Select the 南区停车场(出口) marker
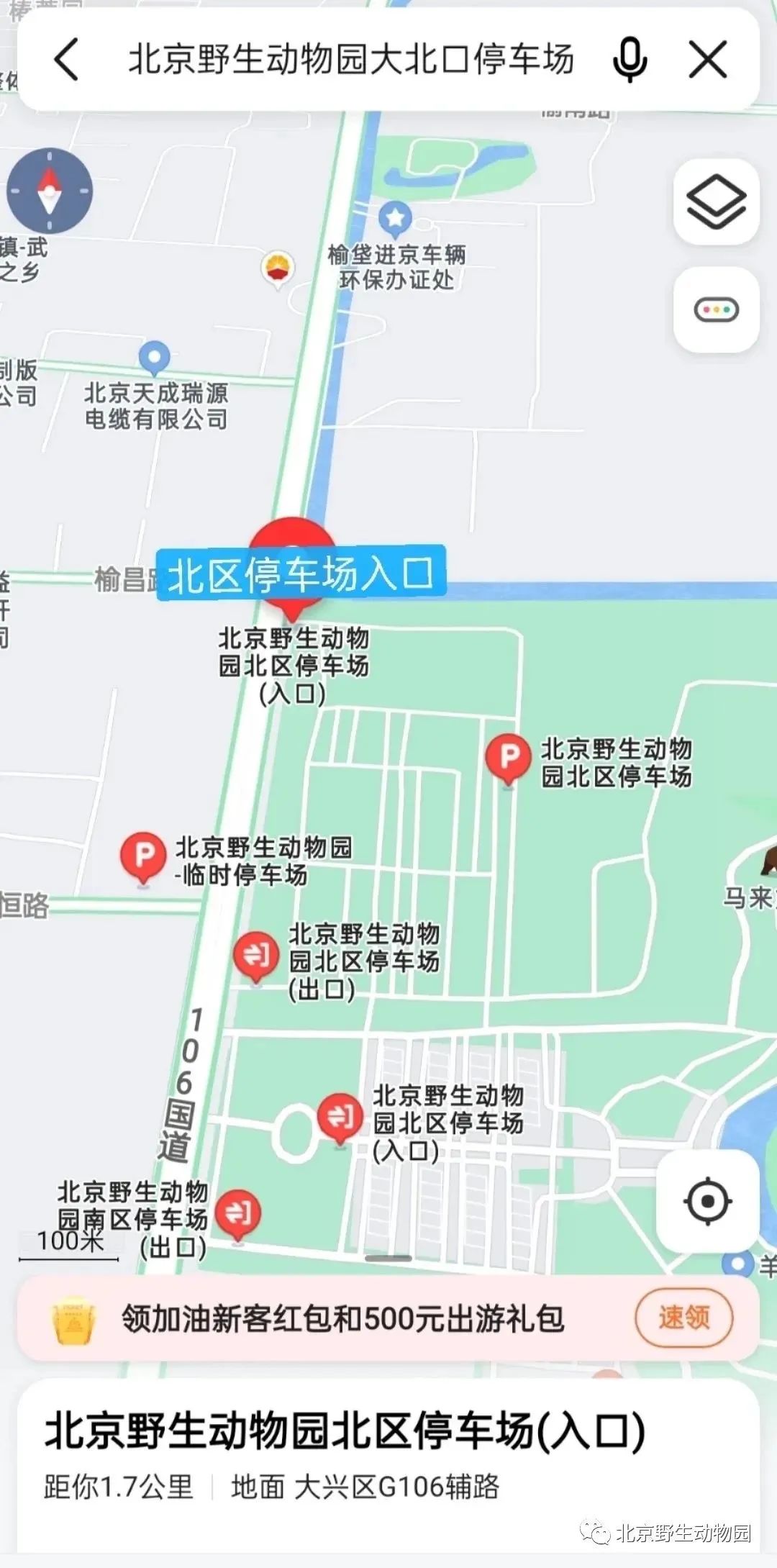The height and width of the screenshot is (1568, 777). click(238, 1214)
